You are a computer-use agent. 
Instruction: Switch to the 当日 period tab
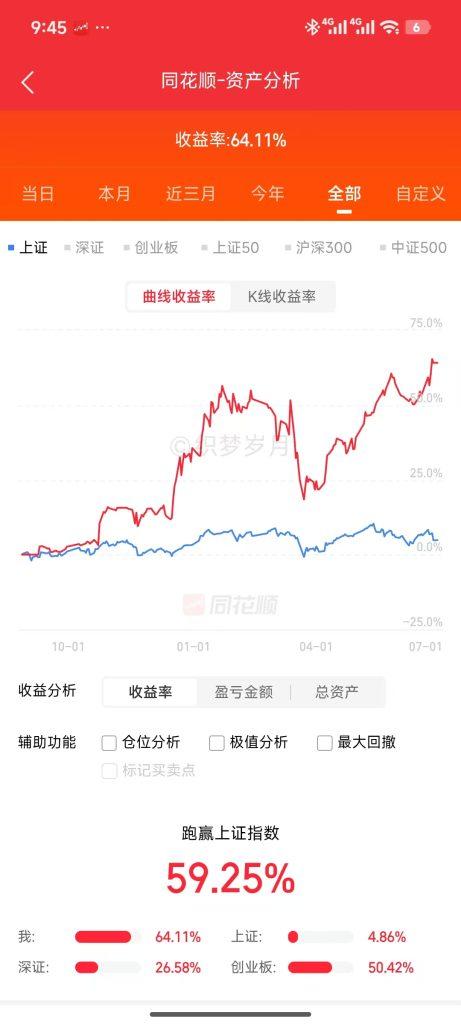(38, 193)
